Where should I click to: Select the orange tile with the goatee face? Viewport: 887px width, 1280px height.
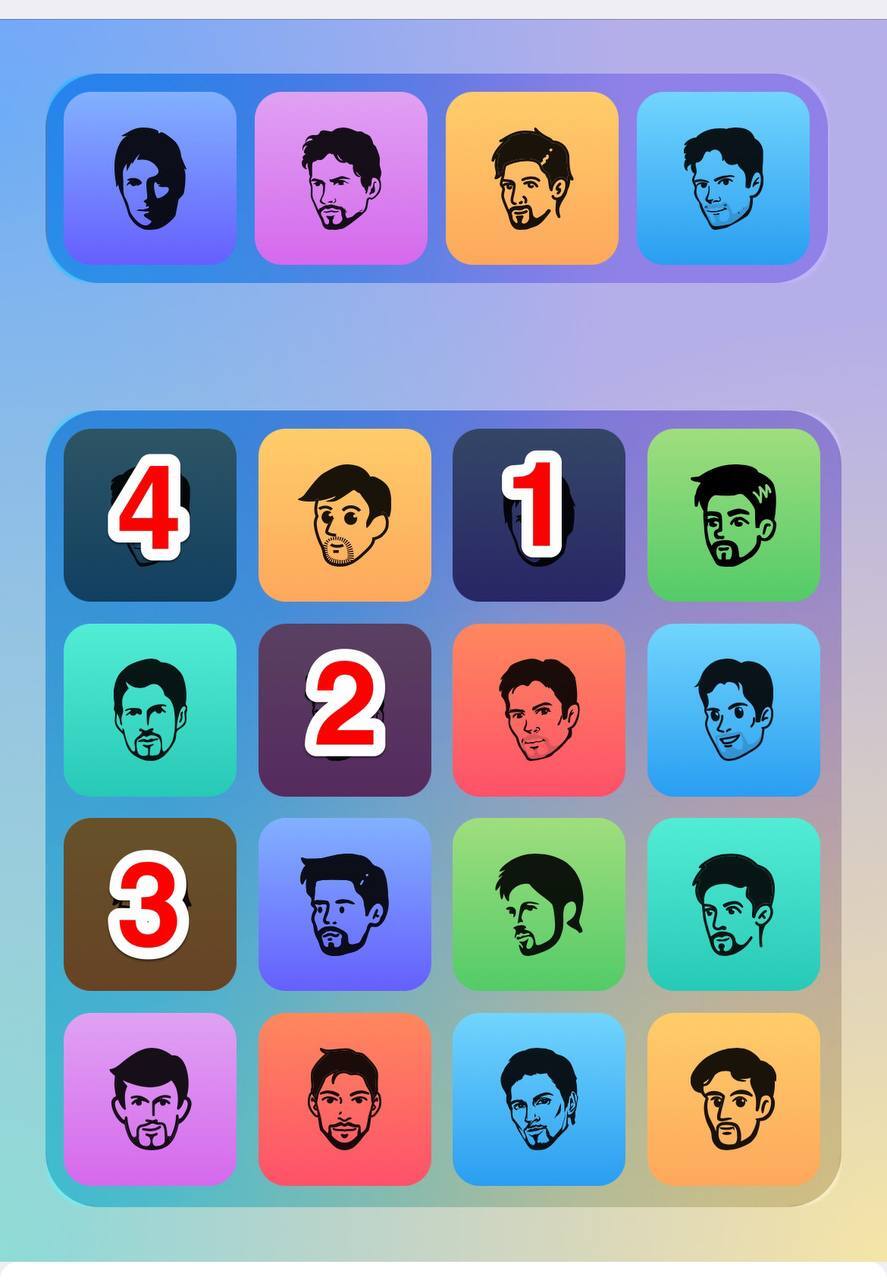733,1099
